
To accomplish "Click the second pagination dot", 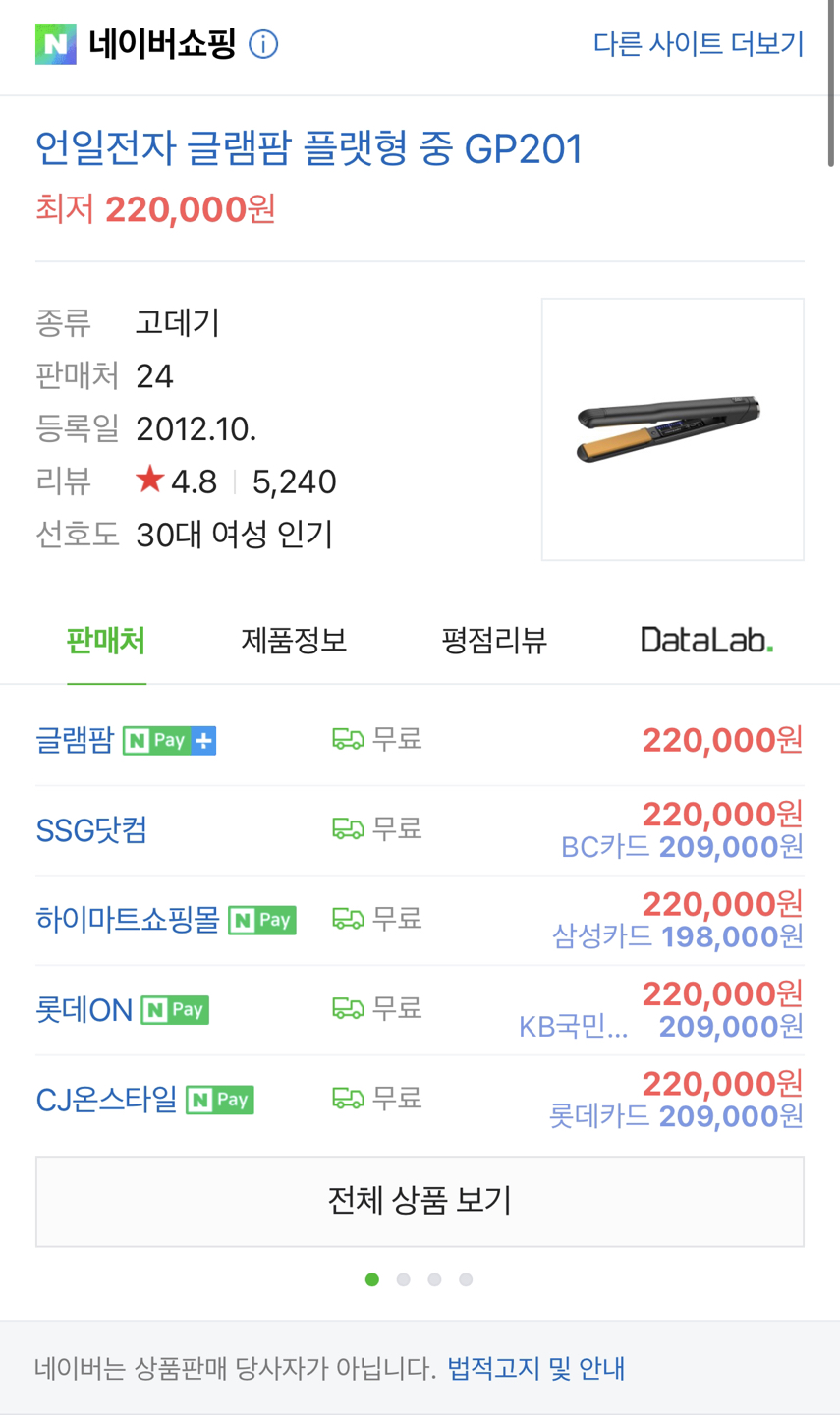I will pyautogui.click(x=403, y=1279).
